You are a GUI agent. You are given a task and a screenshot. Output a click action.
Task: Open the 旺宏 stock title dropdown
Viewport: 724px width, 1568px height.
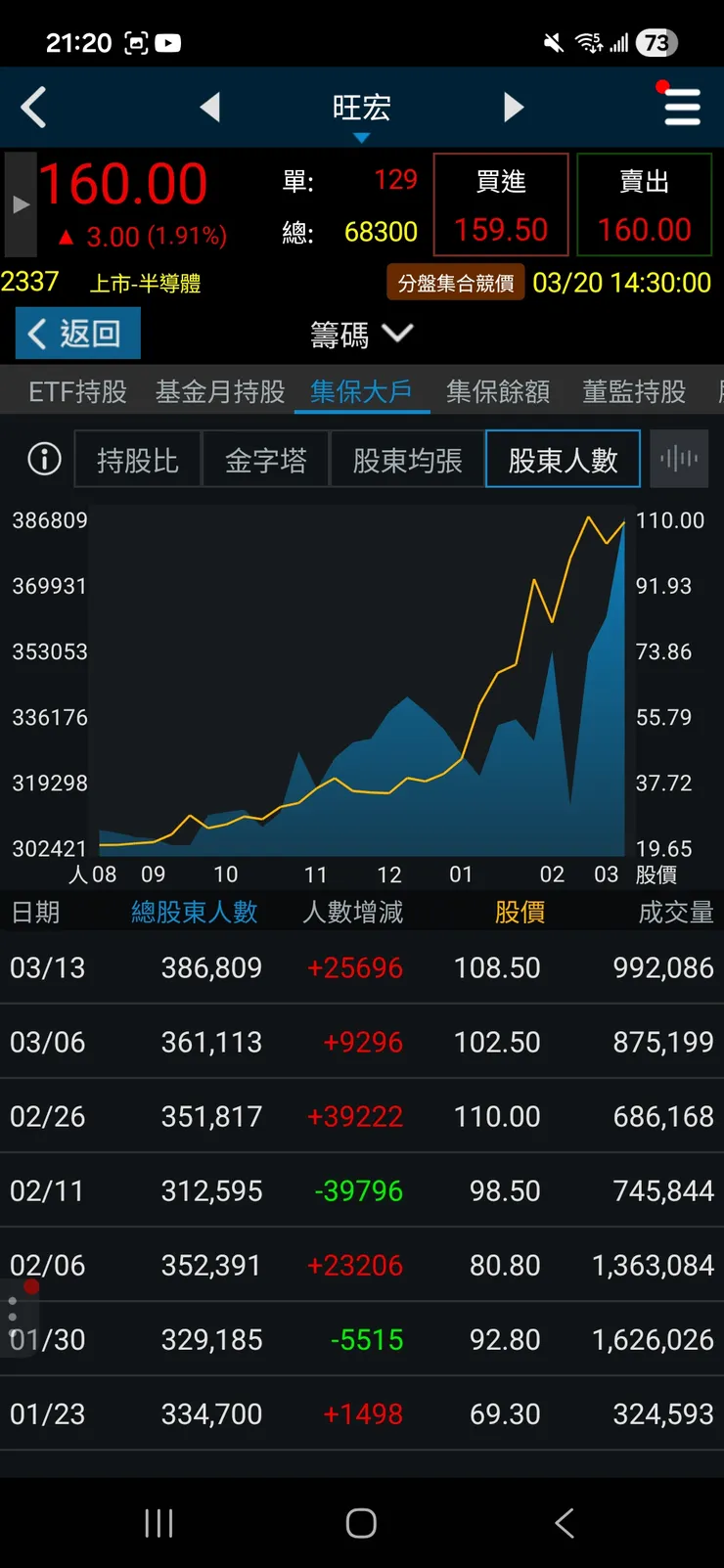362,108
